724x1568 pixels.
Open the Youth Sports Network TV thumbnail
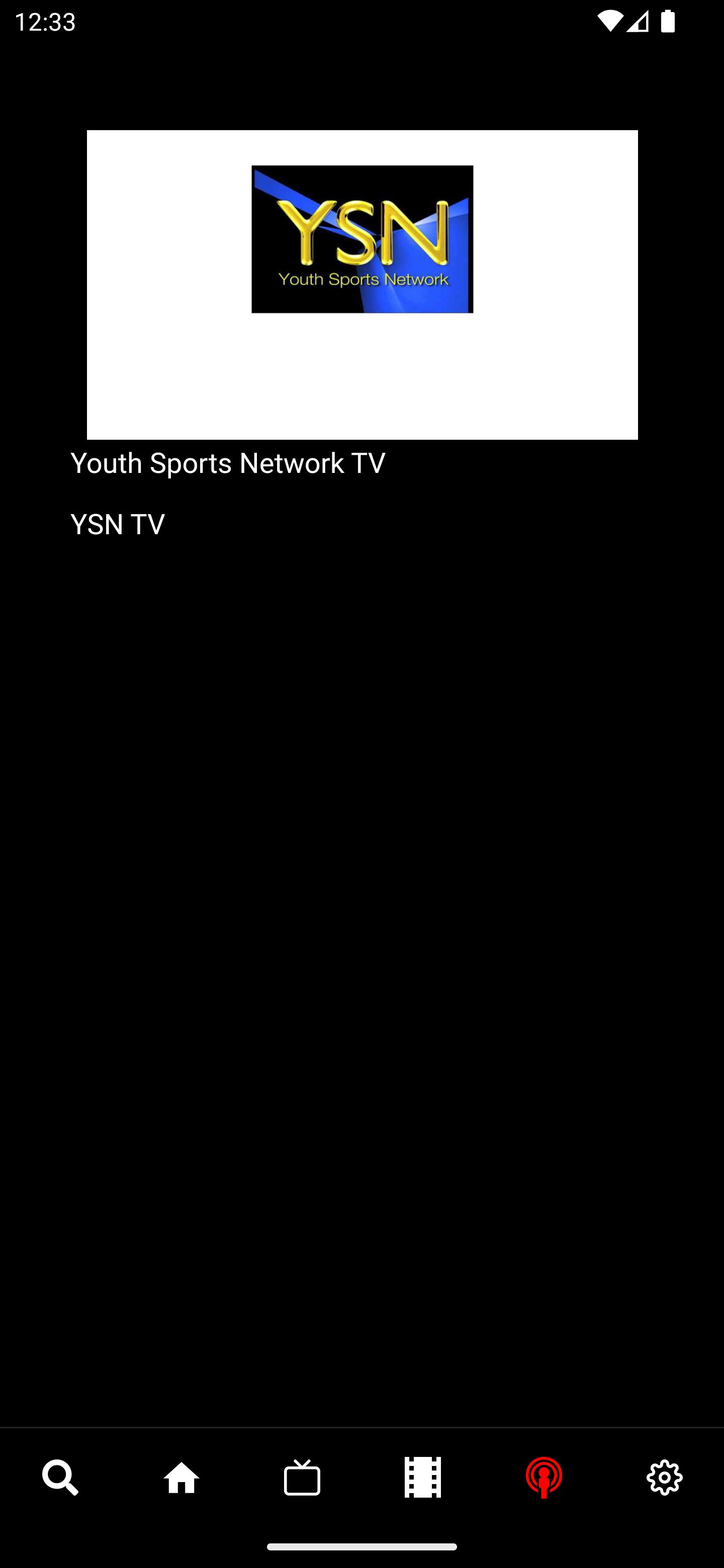pyautogui.click(x=363, y=284)
